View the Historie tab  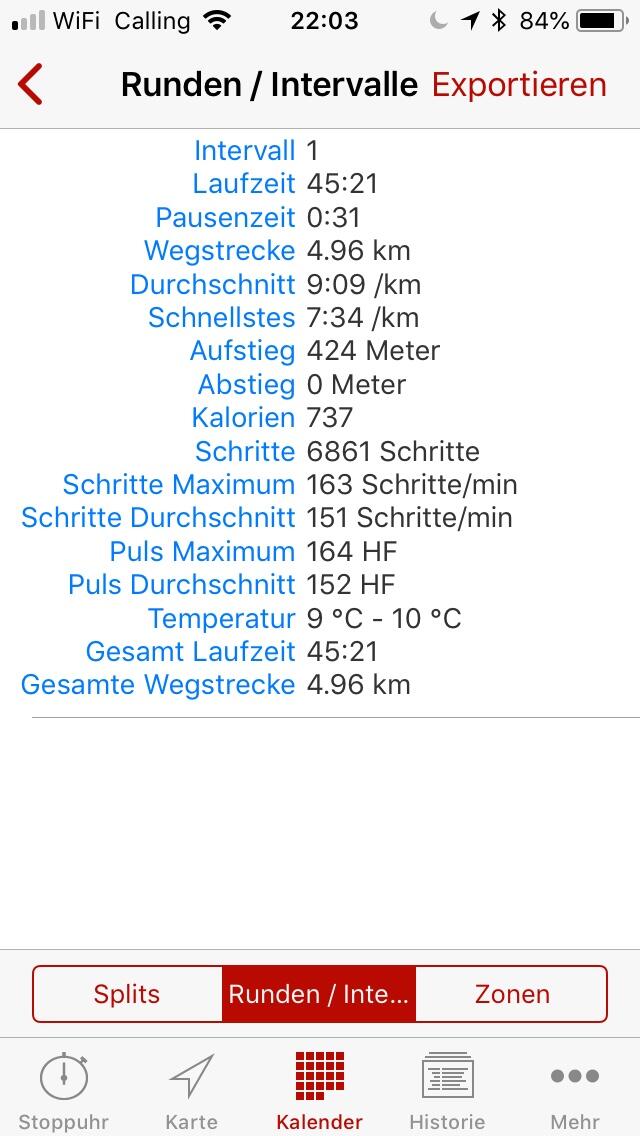coord(447,1090)
